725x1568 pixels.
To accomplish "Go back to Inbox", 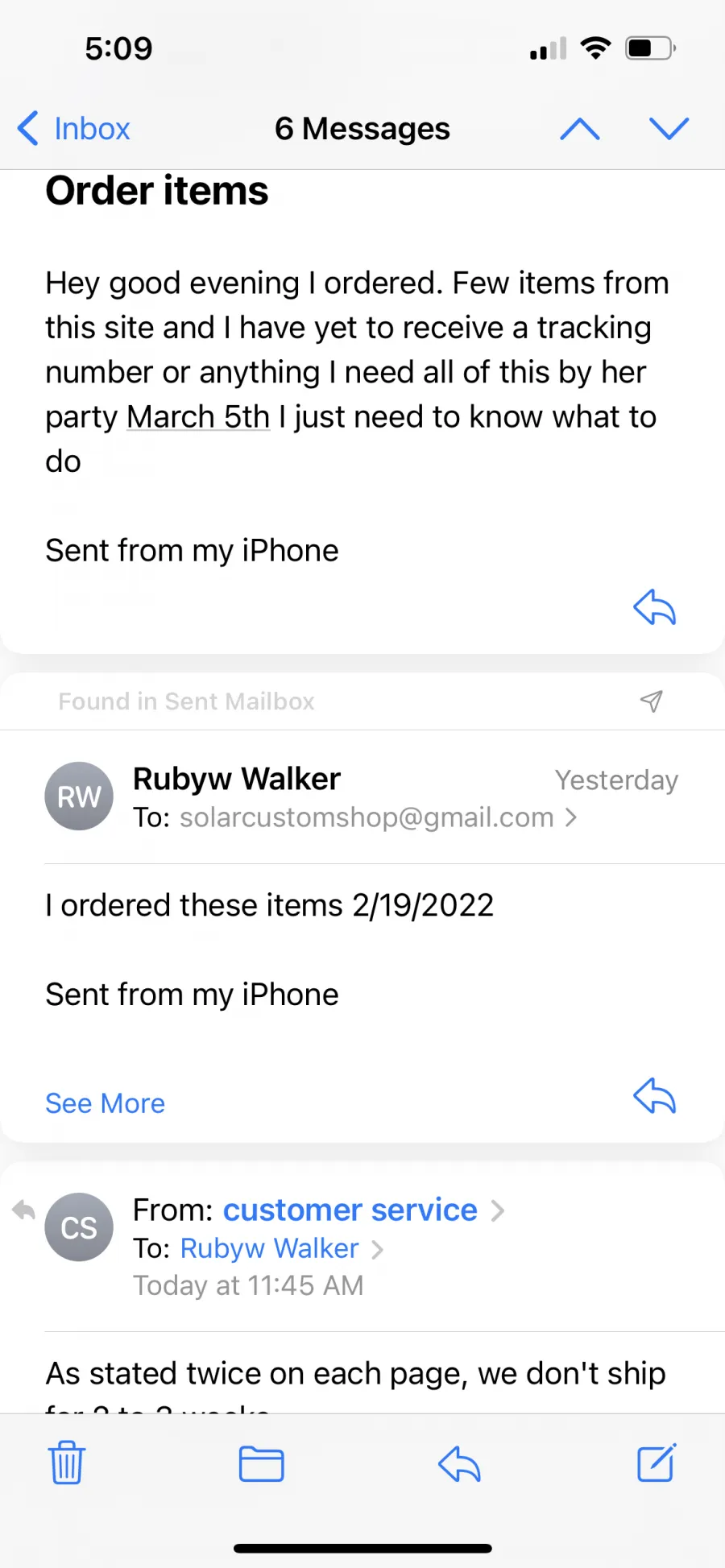I will coord(73,129).
